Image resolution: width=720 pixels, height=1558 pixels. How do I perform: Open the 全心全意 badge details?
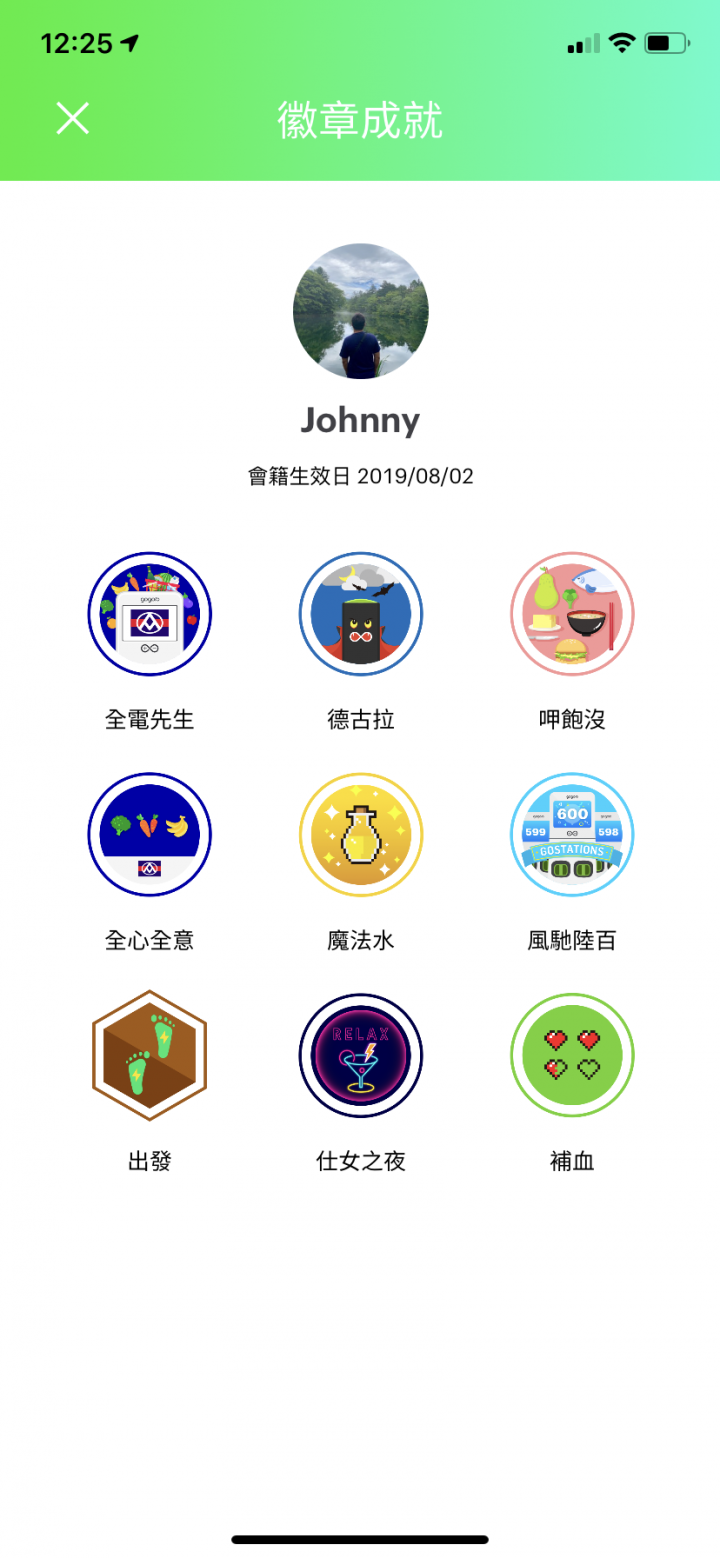149,834
